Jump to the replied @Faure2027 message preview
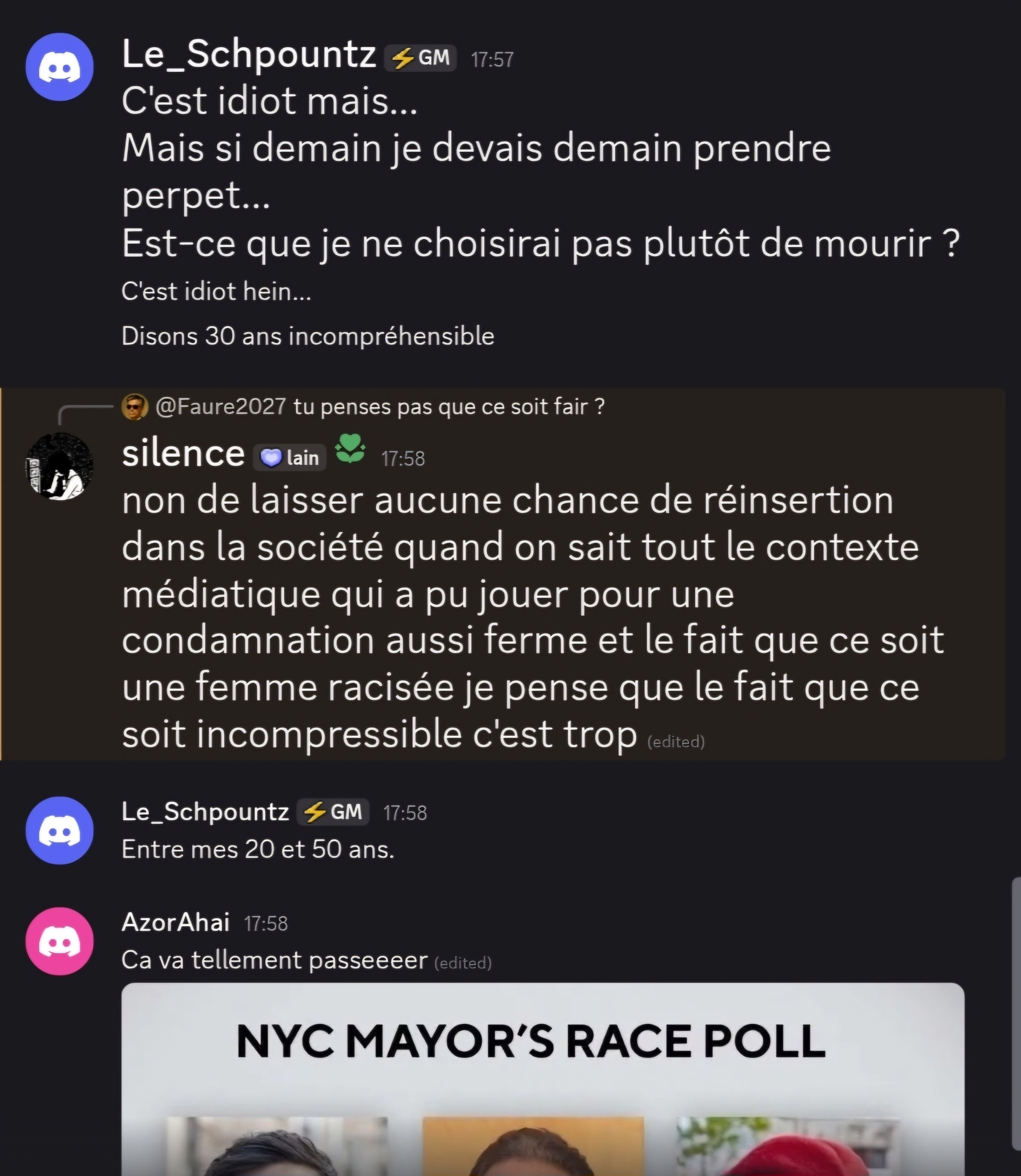 [379, 407]
